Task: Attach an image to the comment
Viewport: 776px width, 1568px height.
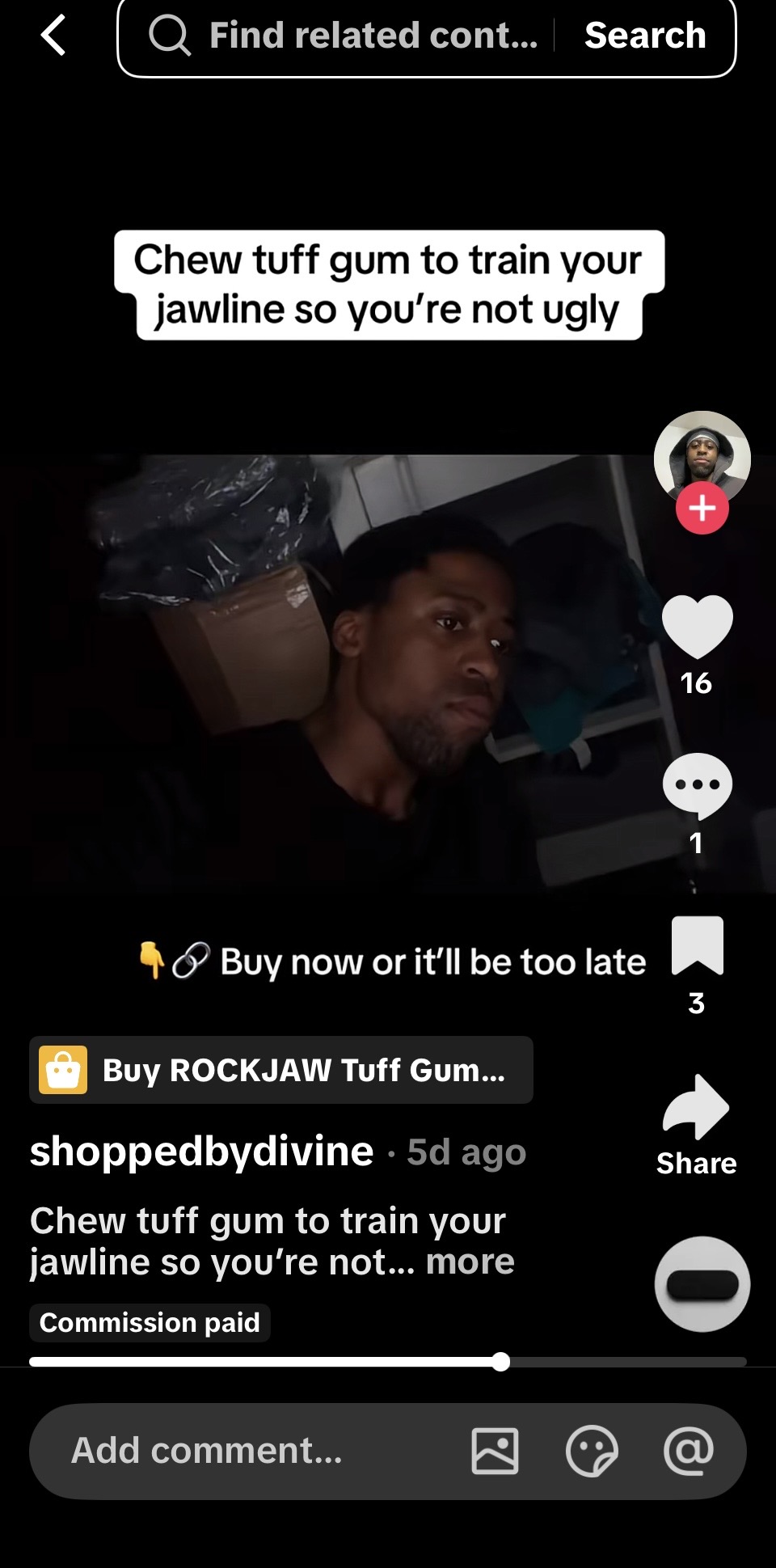Action: click(495, 1451)
